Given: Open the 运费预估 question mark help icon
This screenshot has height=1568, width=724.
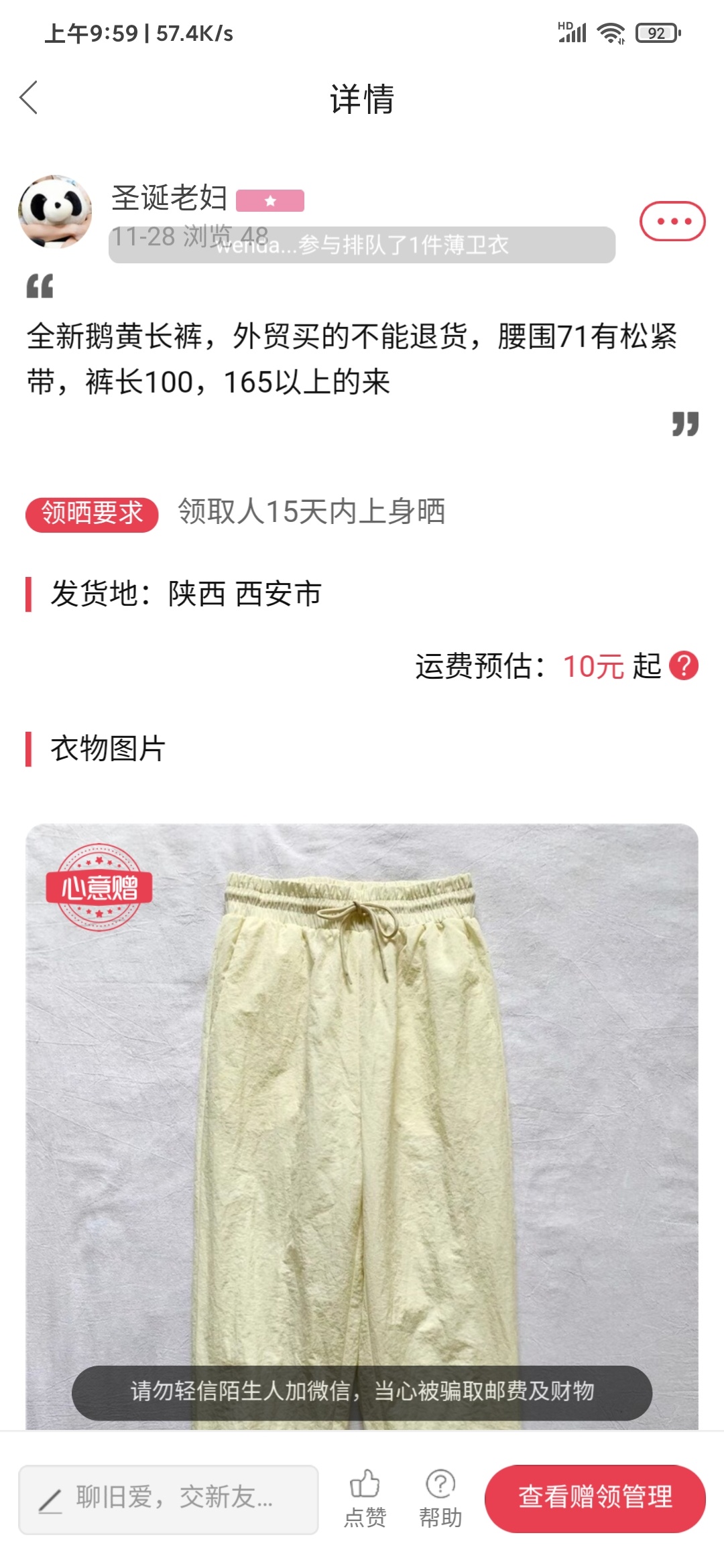Looking at the screenshot, I should (684, 666).
